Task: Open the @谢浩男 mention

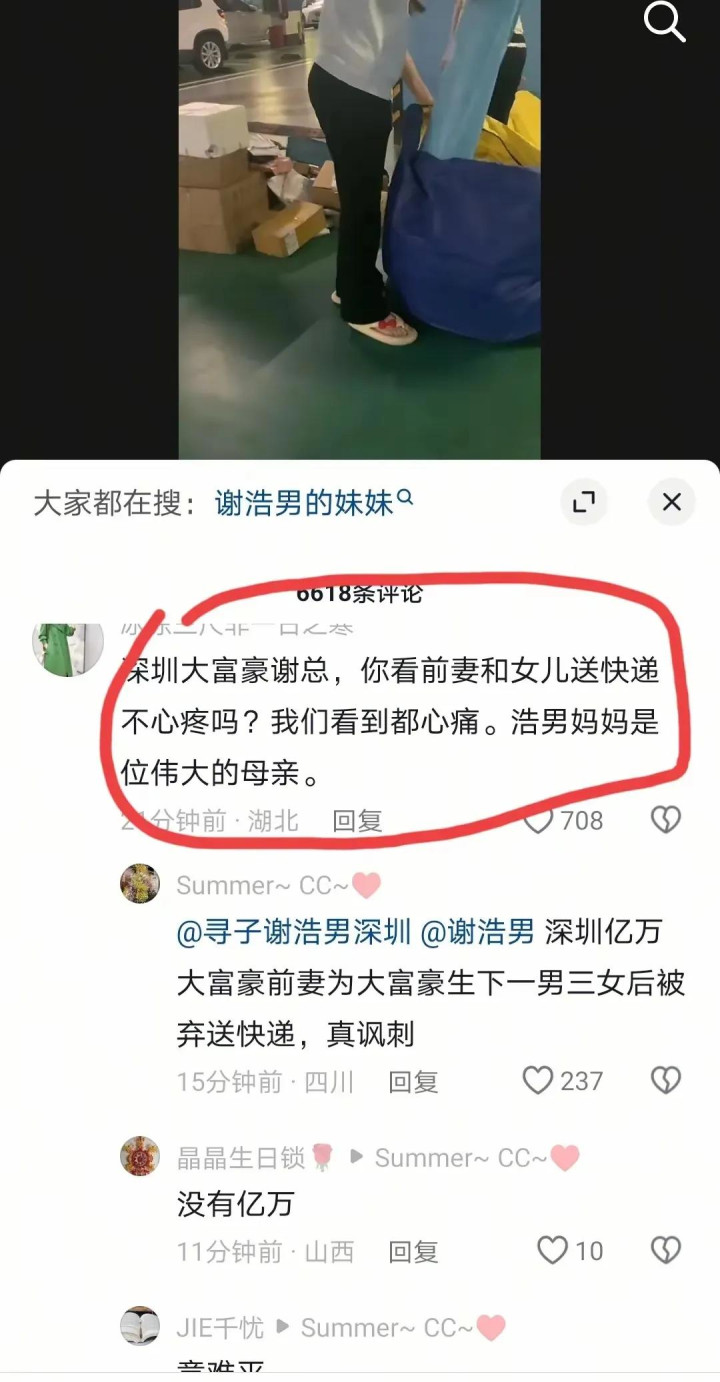Action: point(477,933)
